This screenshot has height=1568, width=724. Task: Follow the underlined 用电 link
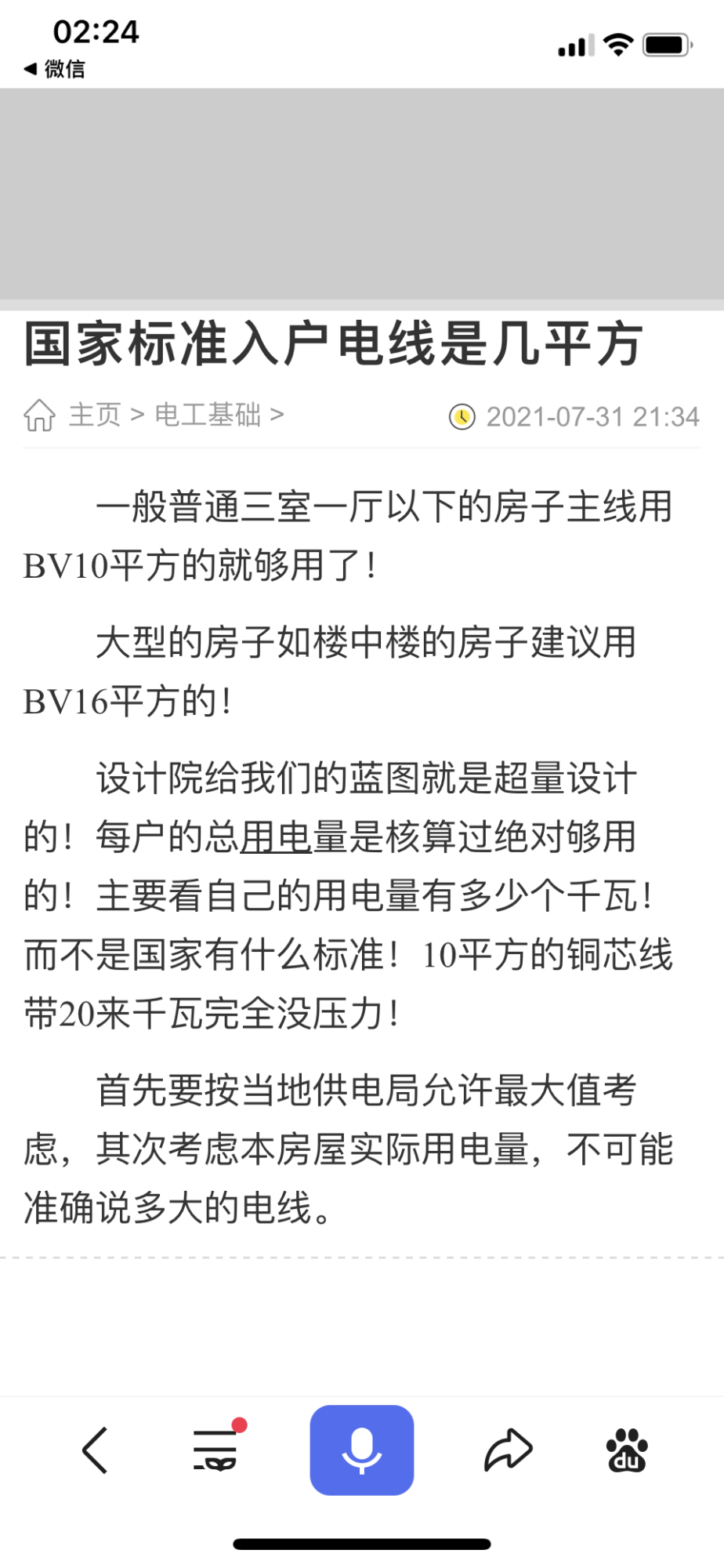pos(276,837)
